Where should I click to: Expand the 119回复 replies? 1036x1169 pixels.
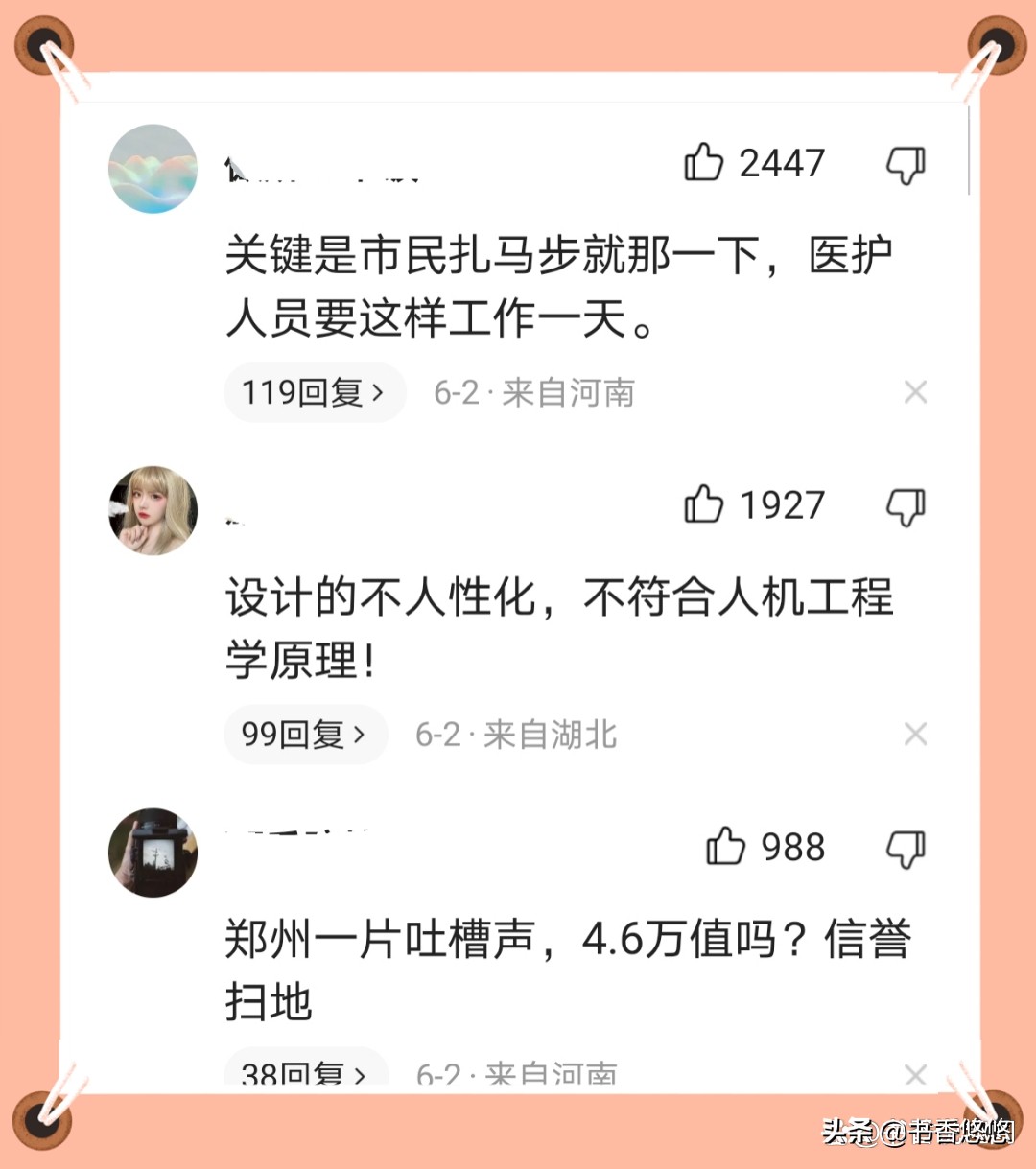click(x=314, y=391)
